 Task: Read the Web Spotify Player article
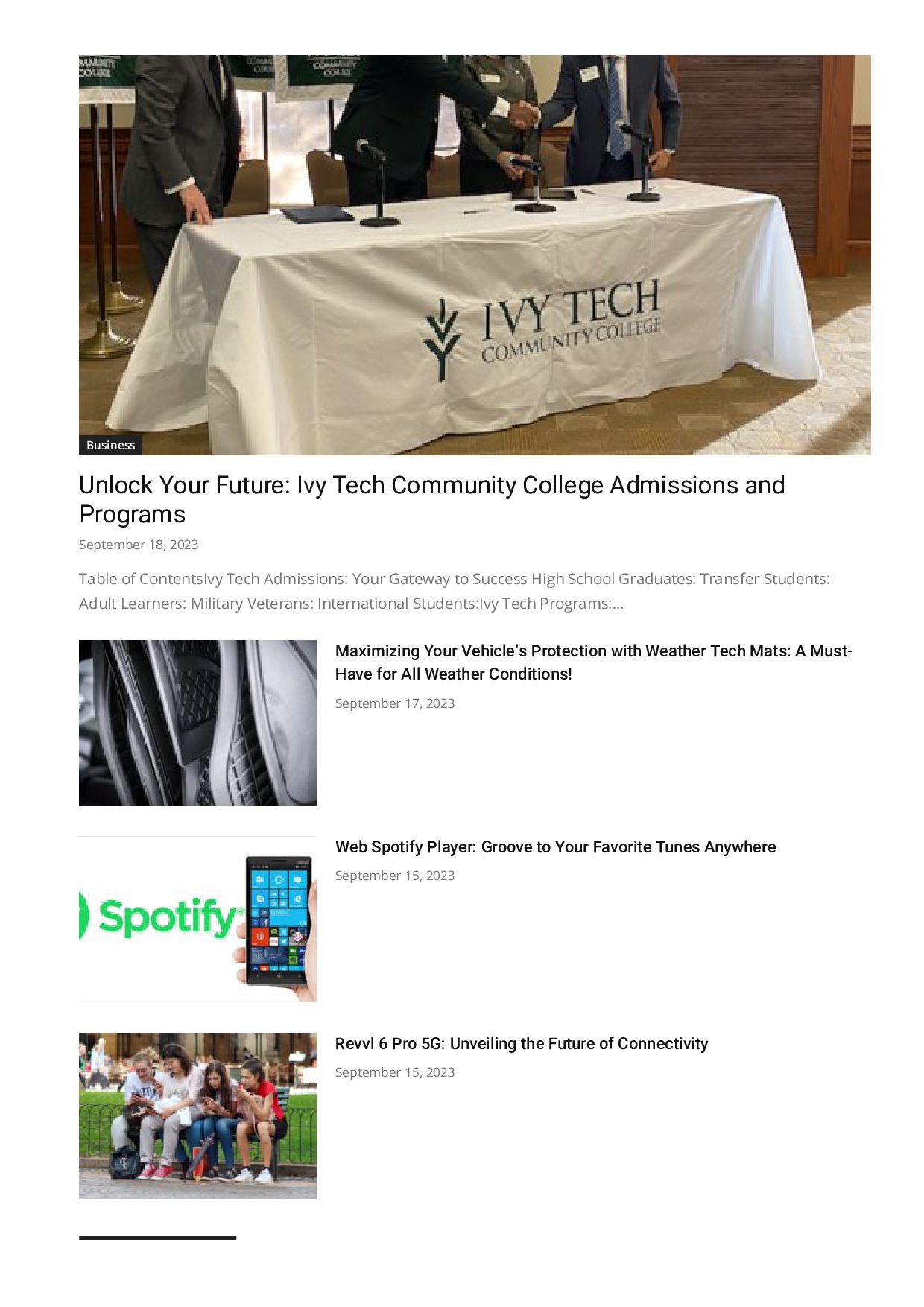(555, 847)
